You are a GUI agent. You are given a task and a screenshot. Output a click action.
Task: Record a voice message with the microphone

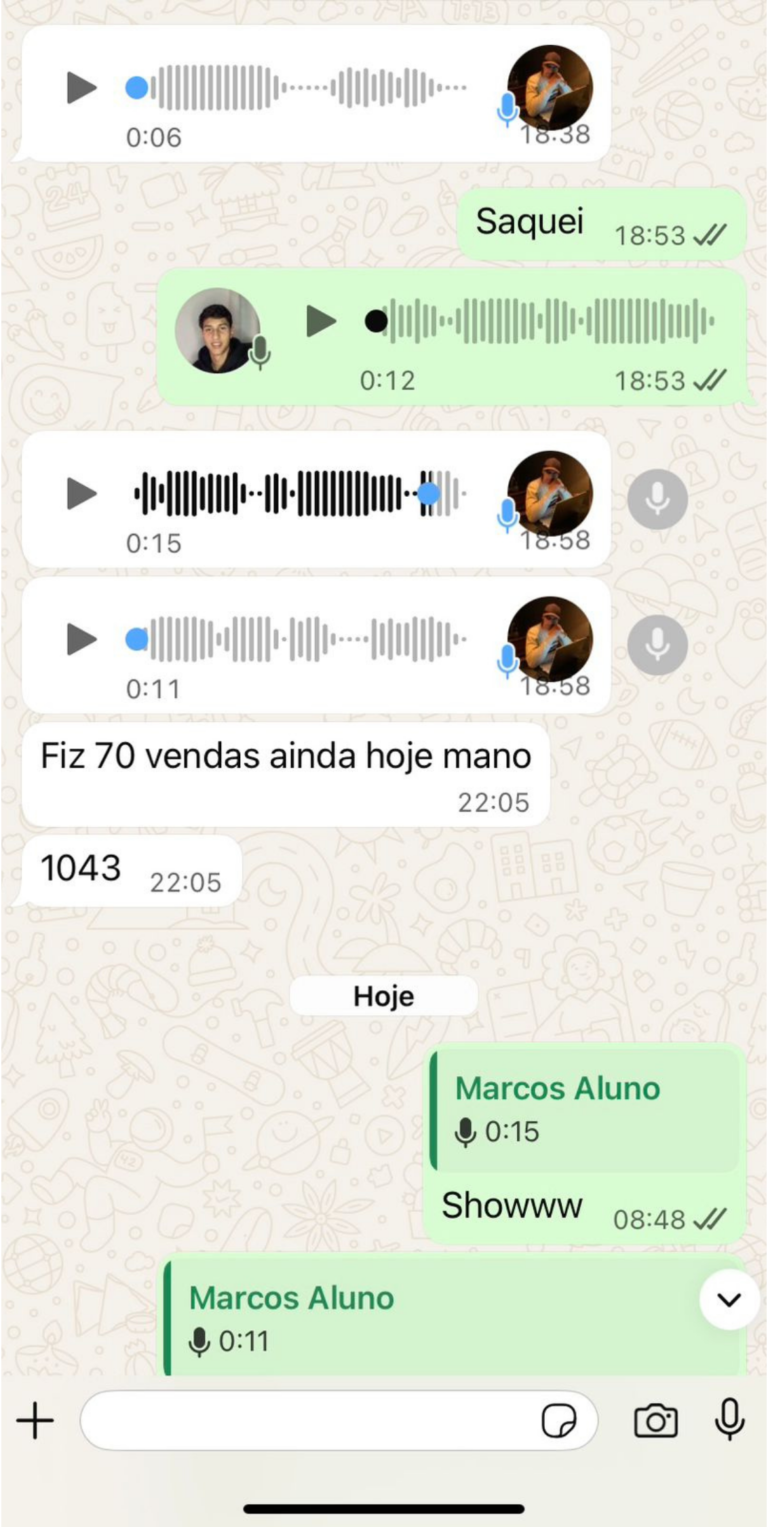click(730, 1419)
